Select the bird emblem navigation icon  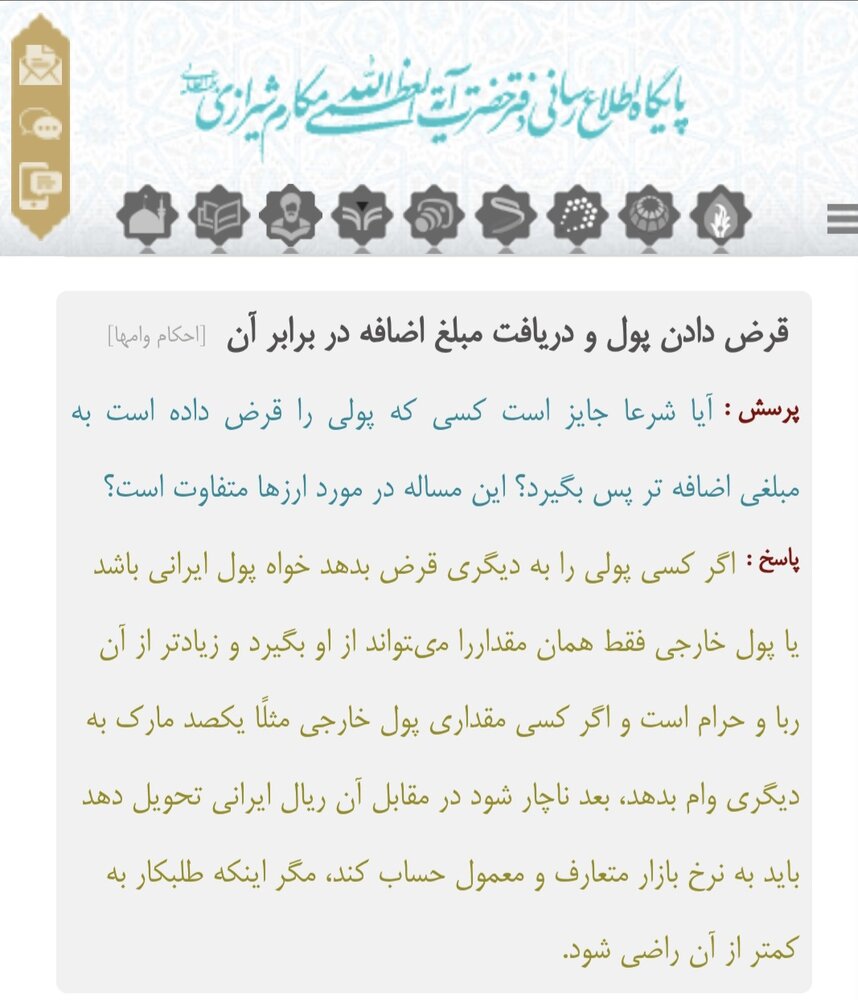(362, 215)
